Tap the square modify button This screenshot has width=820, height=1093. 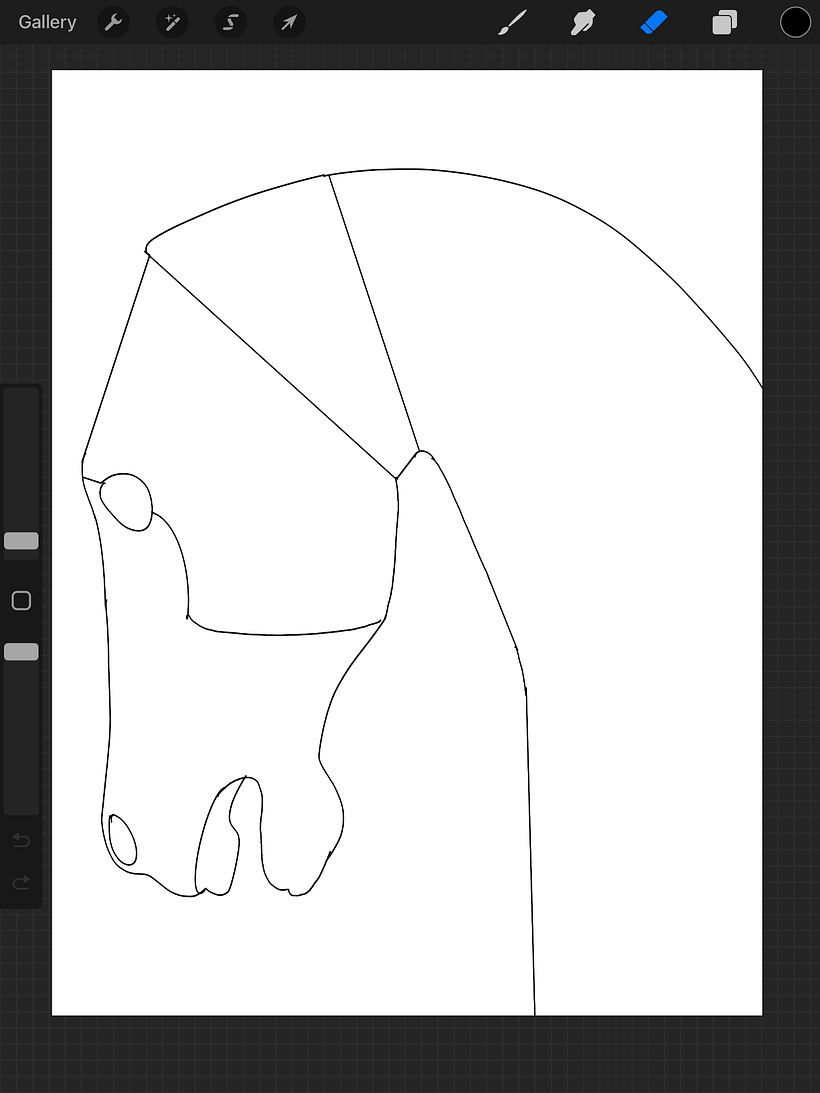pos(21,600)
